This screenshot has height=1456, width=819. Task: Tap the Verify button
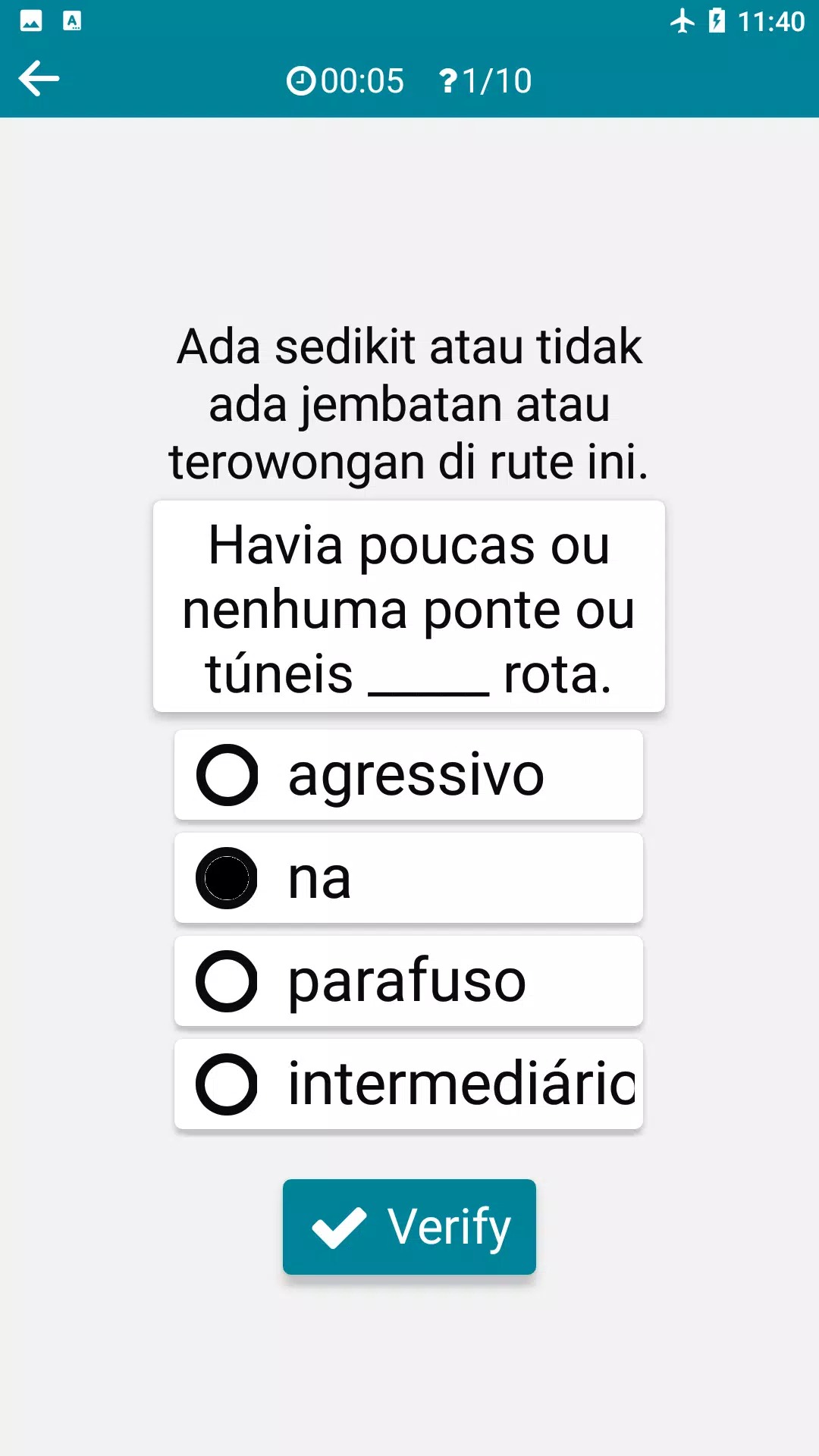click(x=409, y=1226)
